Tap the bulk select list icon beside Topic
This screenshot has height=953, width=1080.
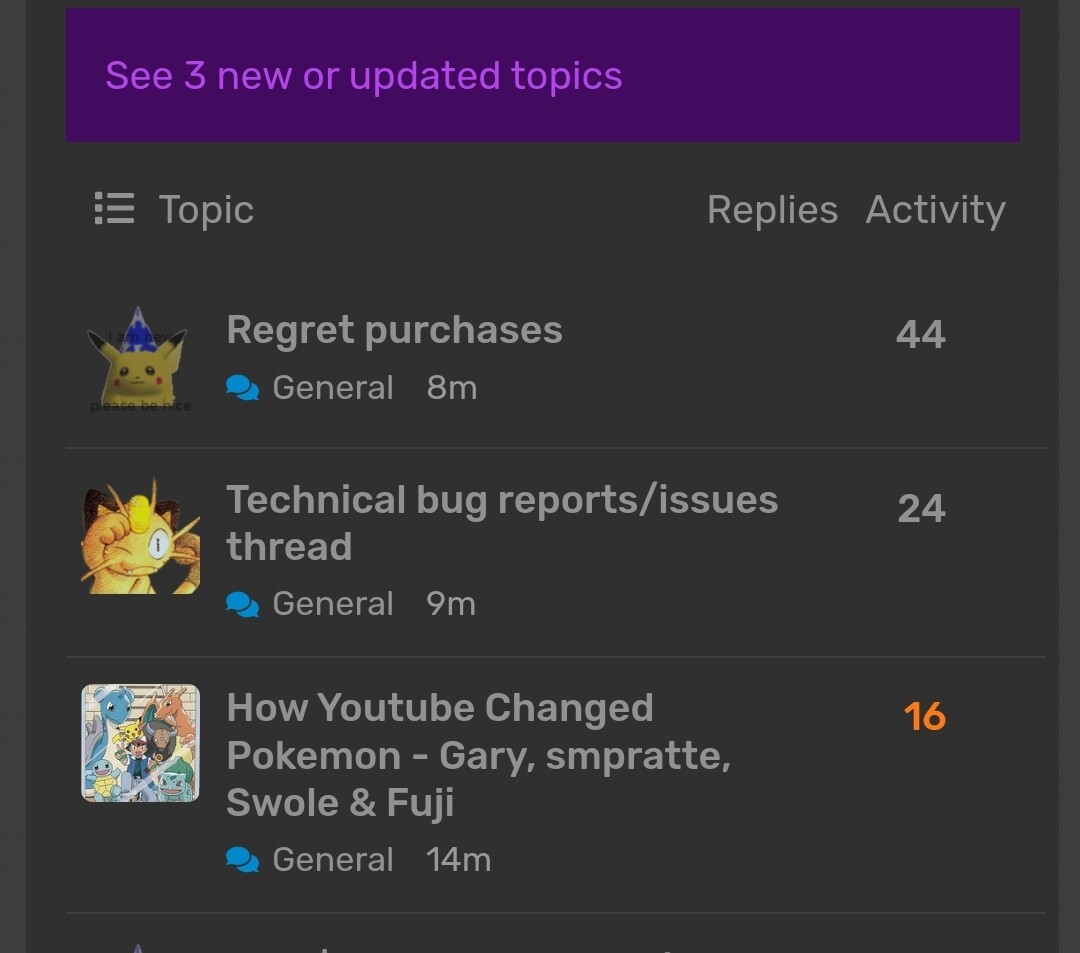(x=114, y=209)
